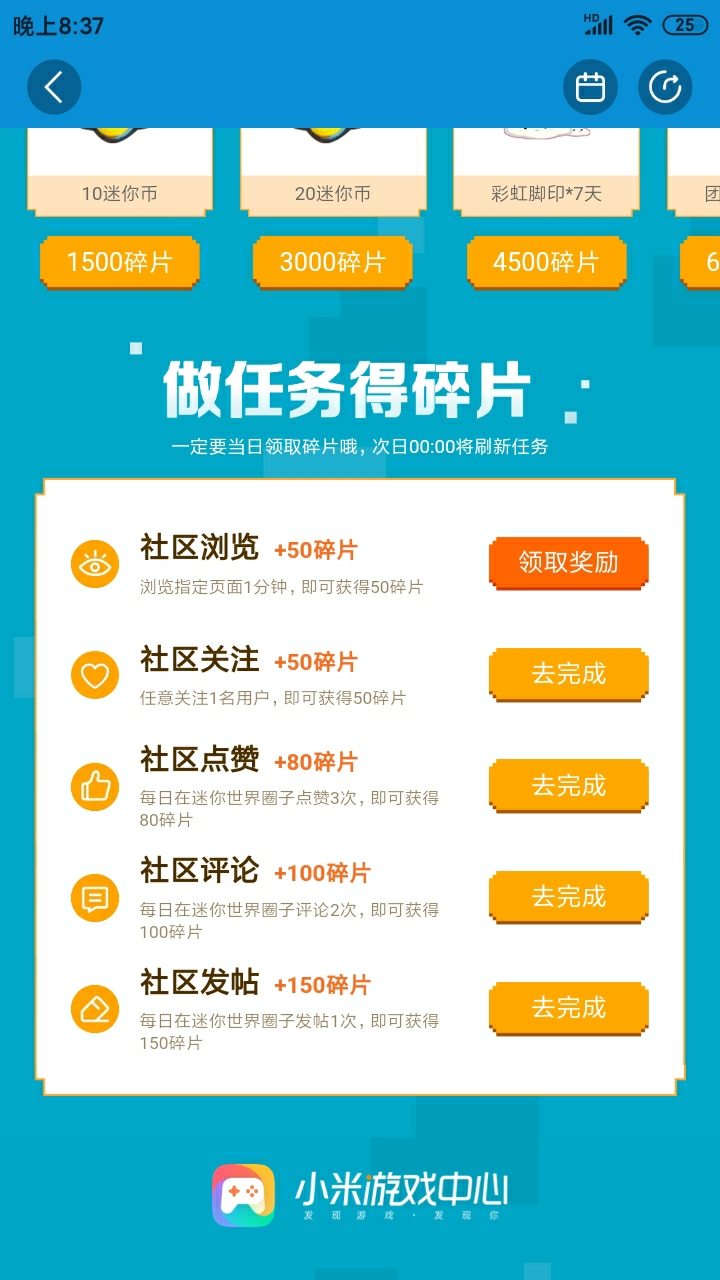Go complete the 社区点赞 task

(568, 786)
